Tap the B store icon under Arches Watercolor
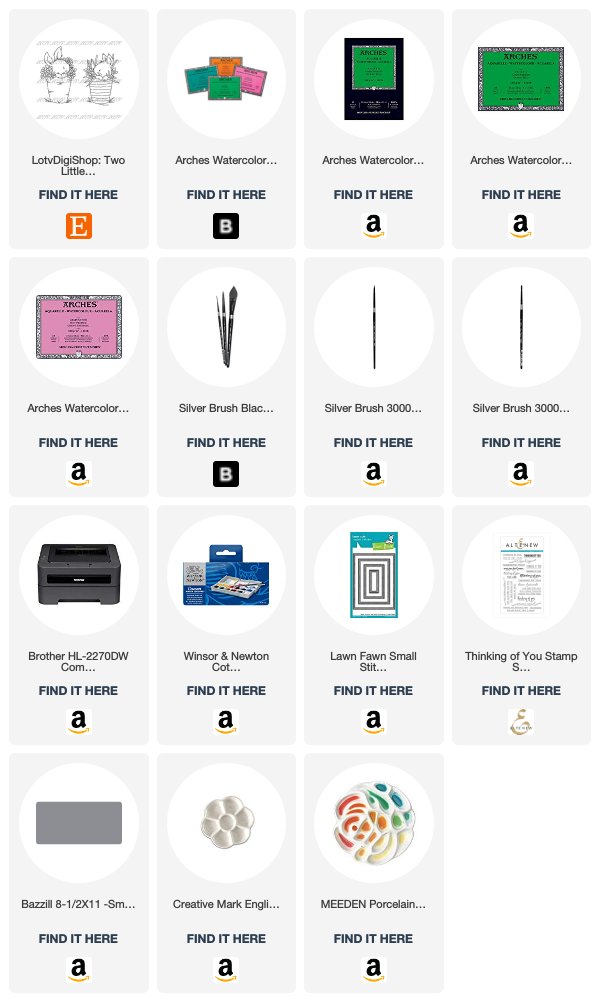Screen dimensions: 600x1002 pos(226,226)
